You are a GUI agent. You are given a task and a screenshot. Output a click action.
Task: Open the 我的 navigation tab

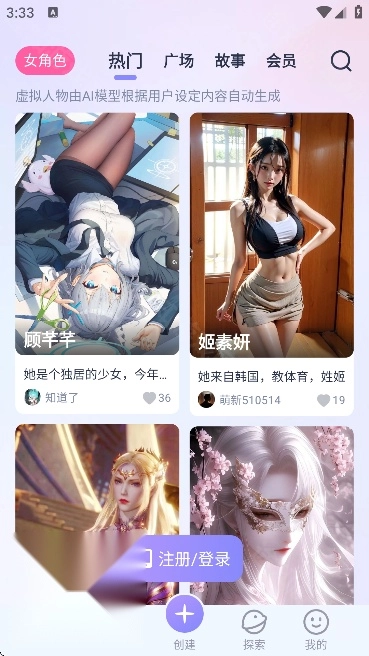coord(316,629)
